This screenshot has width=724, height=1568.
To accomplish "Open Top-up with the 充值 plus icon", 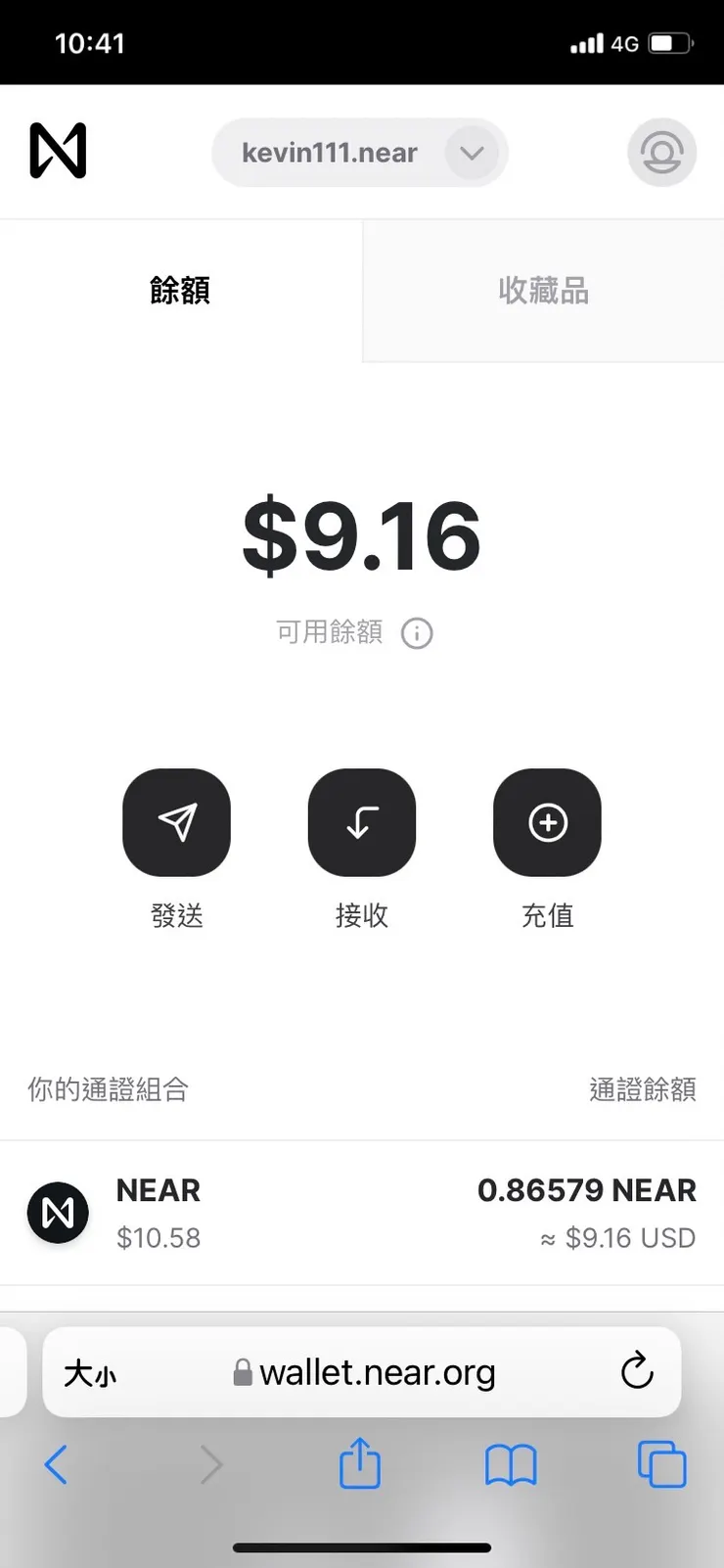I will pos(547,822).
